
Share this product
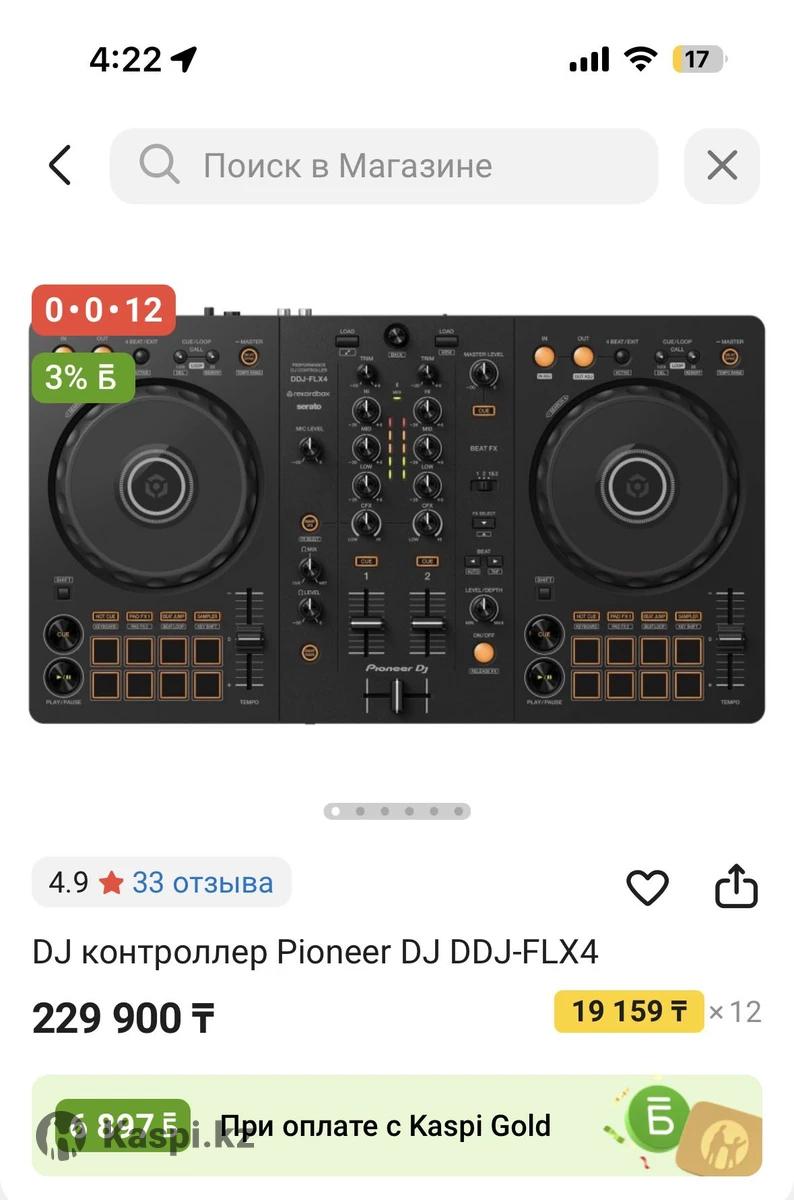[736, 886]
